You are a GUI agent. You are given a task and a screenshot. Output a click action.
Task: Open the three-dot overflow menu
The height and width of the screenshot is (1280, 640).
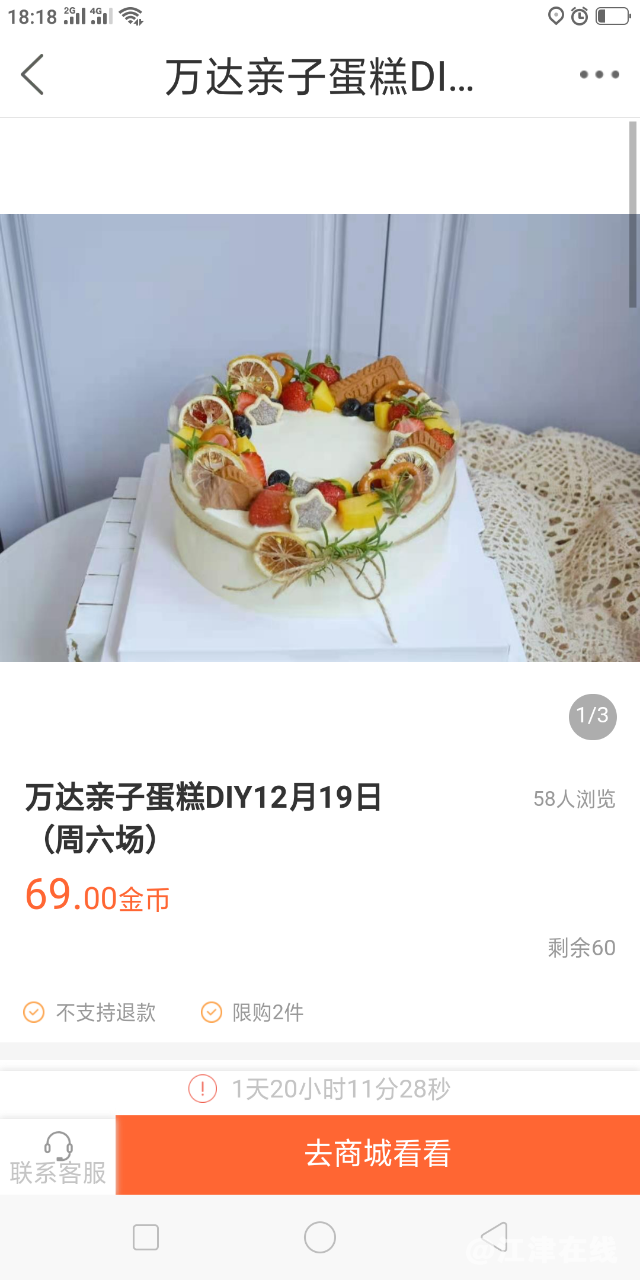pyautogui.click(x=599, y=75)
